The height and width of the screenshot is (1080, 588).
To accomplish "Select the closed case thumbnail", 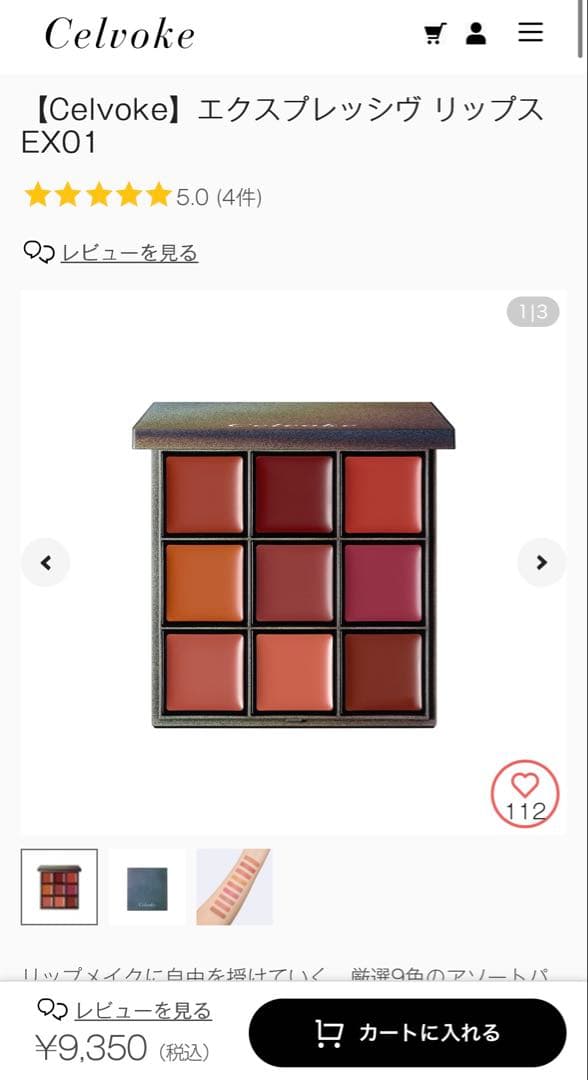I will pos(147,886).
